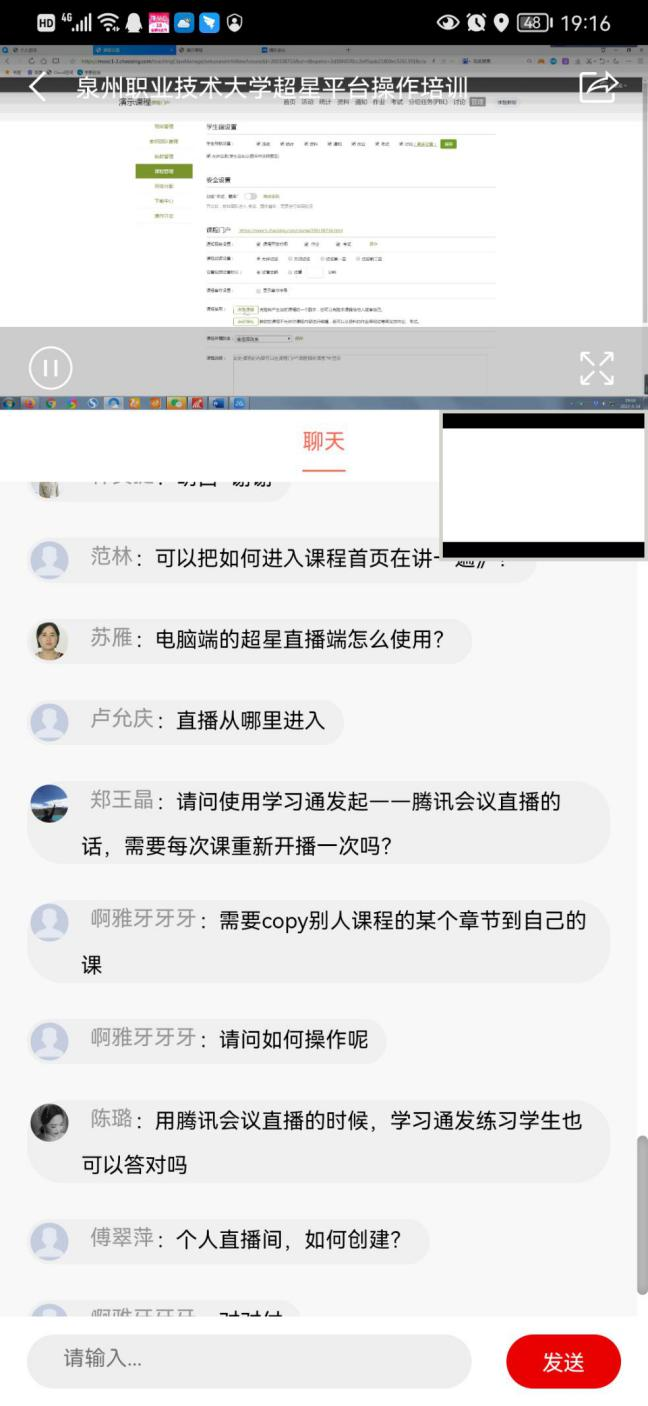Share this live broadcast

(598, 88)
